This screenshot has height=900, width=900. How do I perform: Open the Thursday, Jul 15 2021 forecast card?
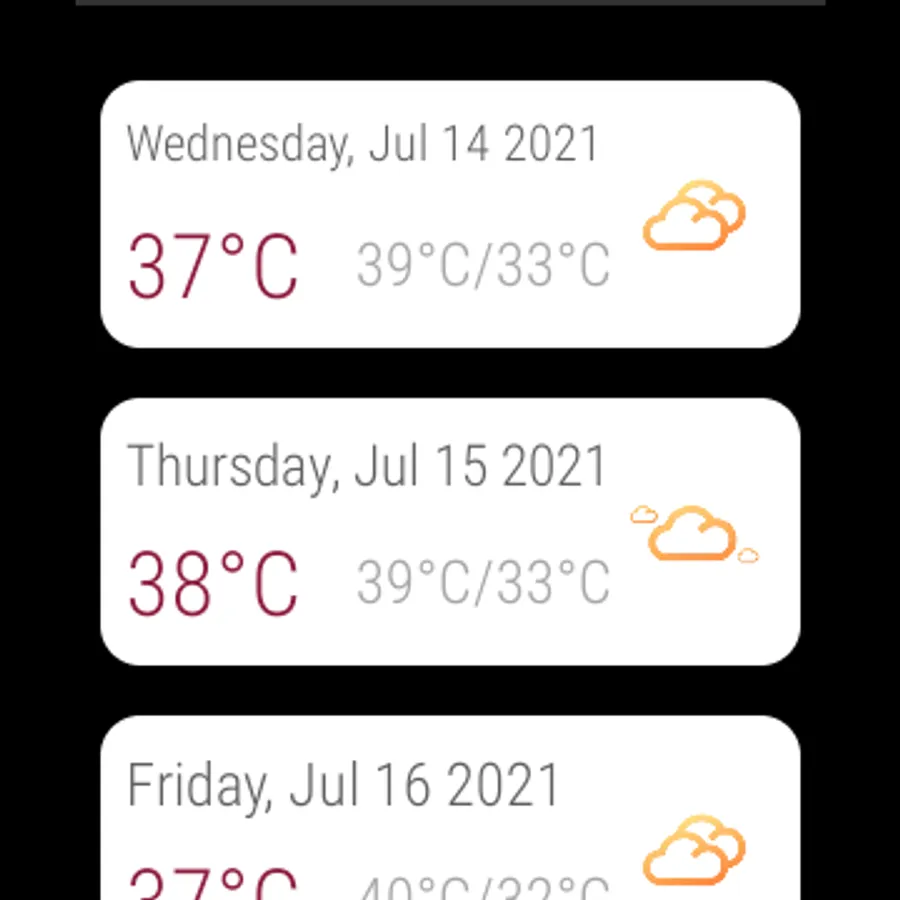coord(450,531)
